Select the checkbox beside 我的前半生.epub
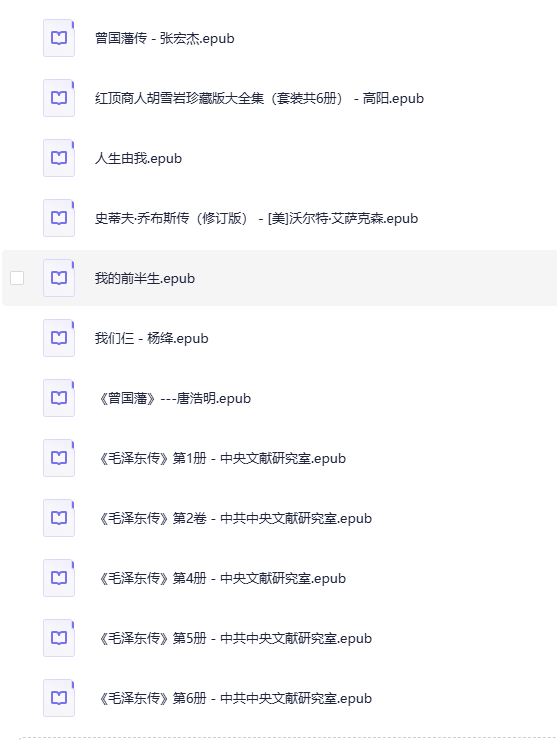 pyautogui.click(x=17, y=278)
